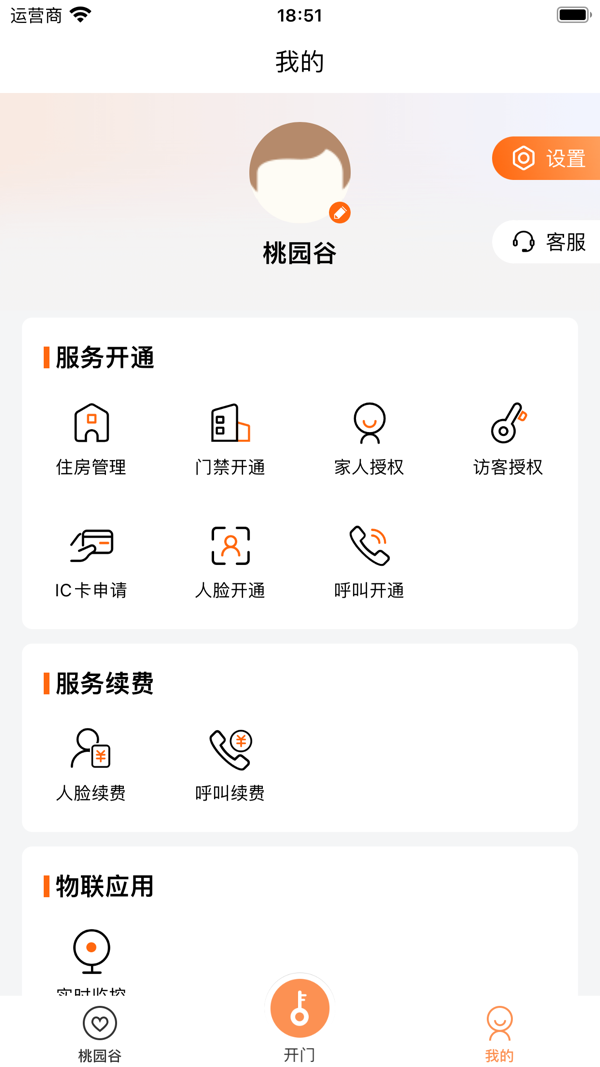Select 呼叫开通 call activation
600x1067 pixels.
[369, 560]
